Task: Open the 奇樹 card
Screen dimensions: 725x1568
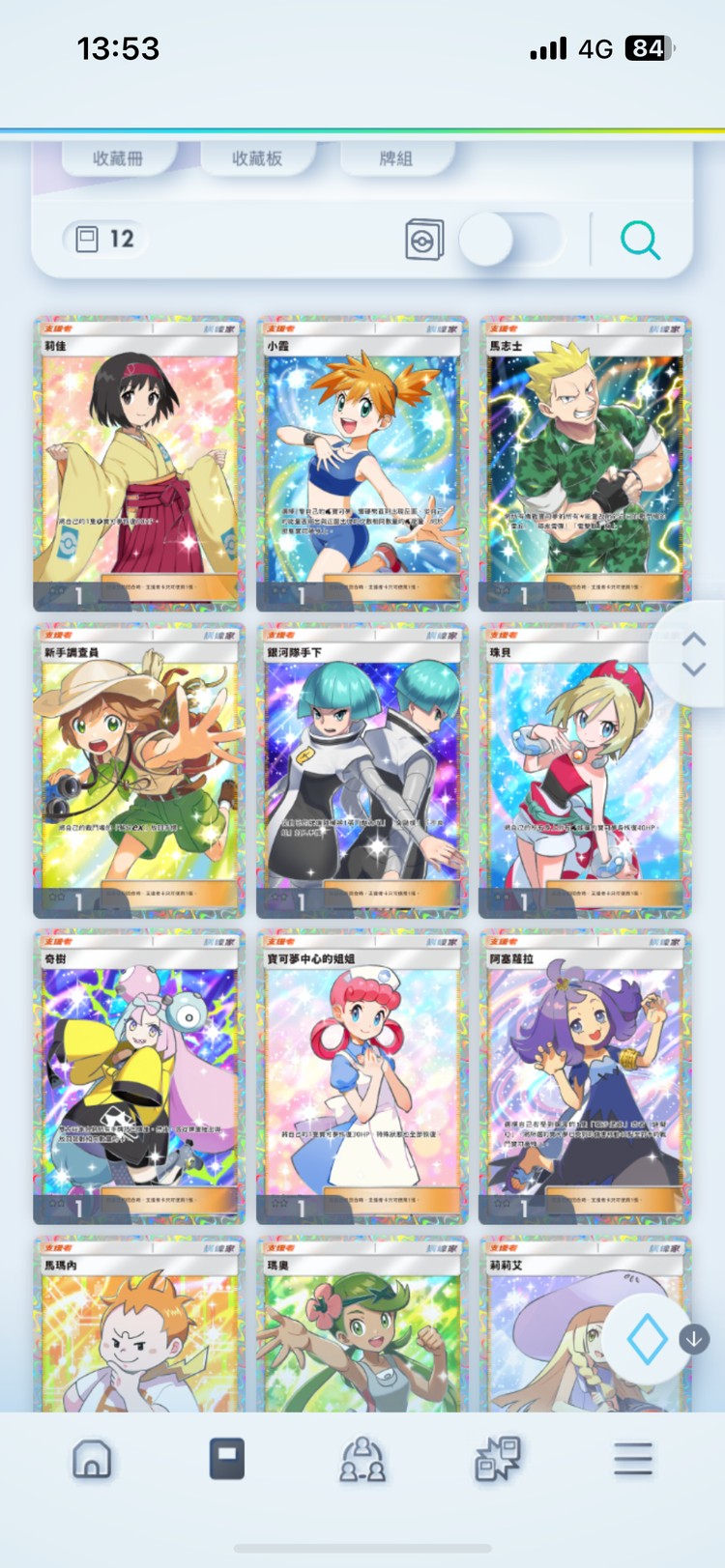Action: tap(139, 1076)
